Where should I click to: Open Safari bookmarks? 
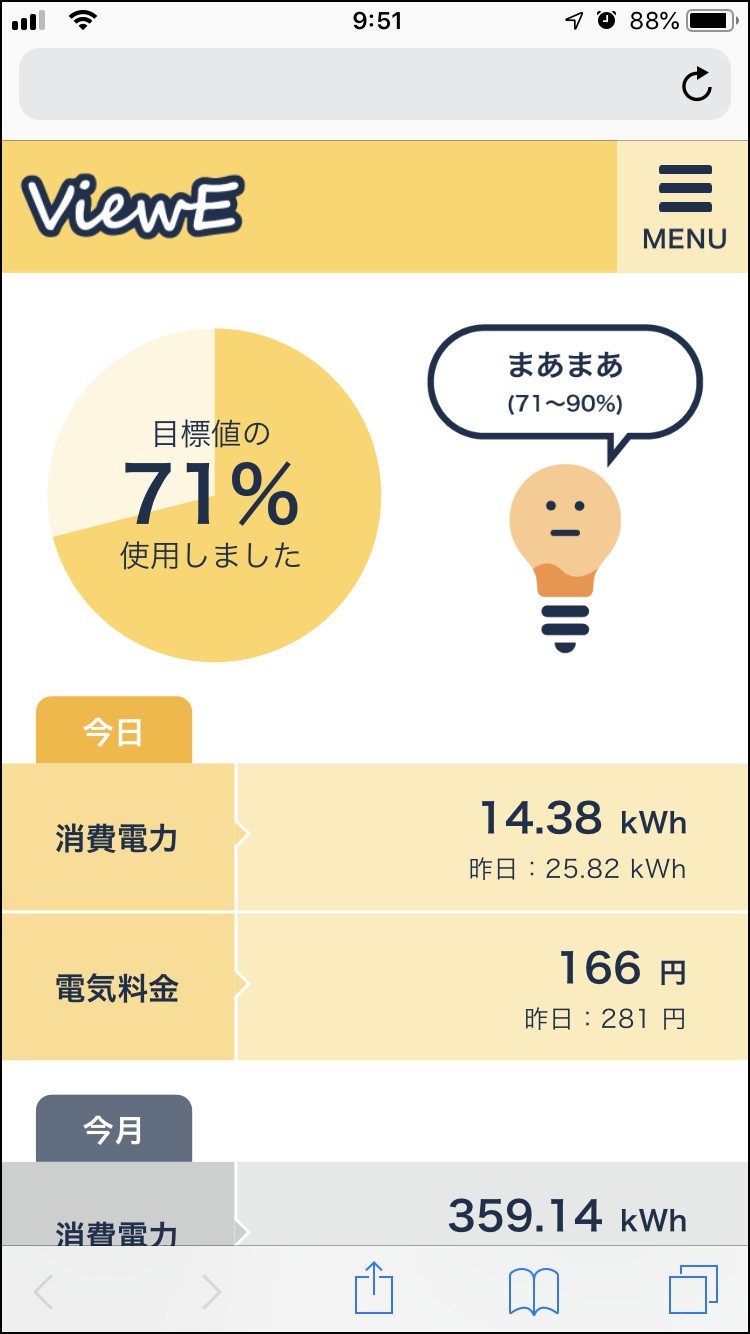click(534, 1290)
